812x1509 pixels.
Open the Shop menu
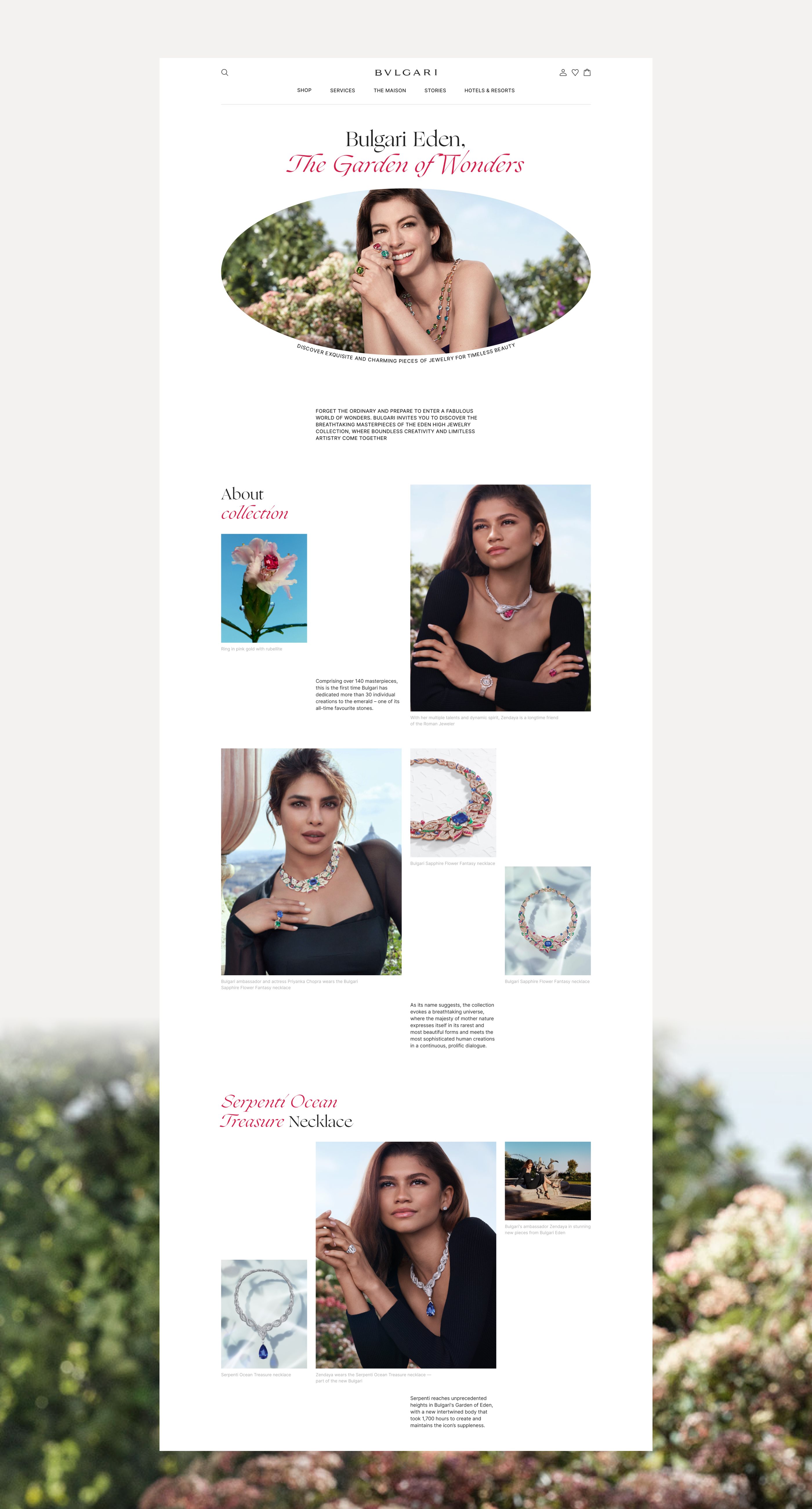pyautogui.click(x=304, y=90)
